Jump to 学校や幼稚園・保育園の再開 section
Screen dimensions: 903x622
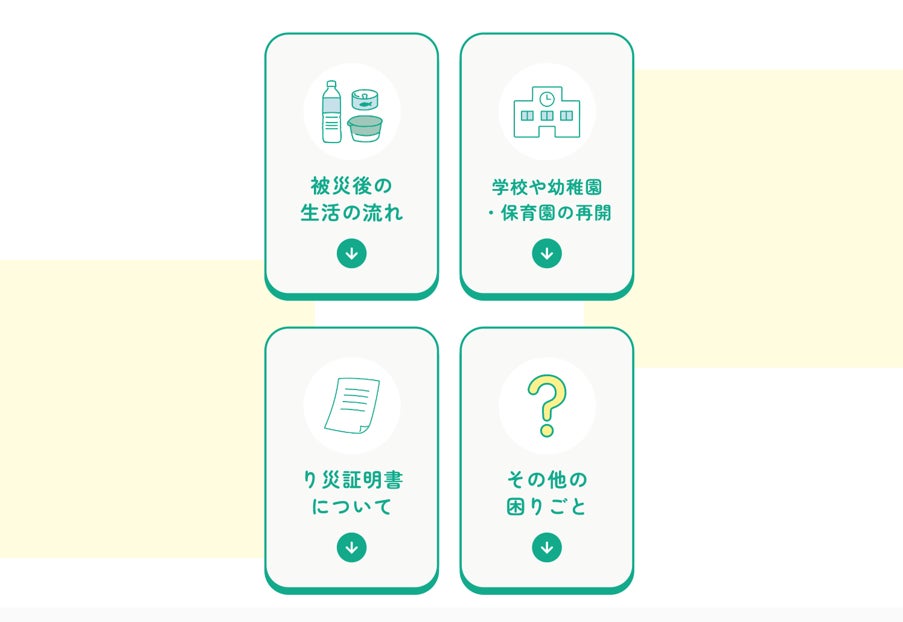546,166
